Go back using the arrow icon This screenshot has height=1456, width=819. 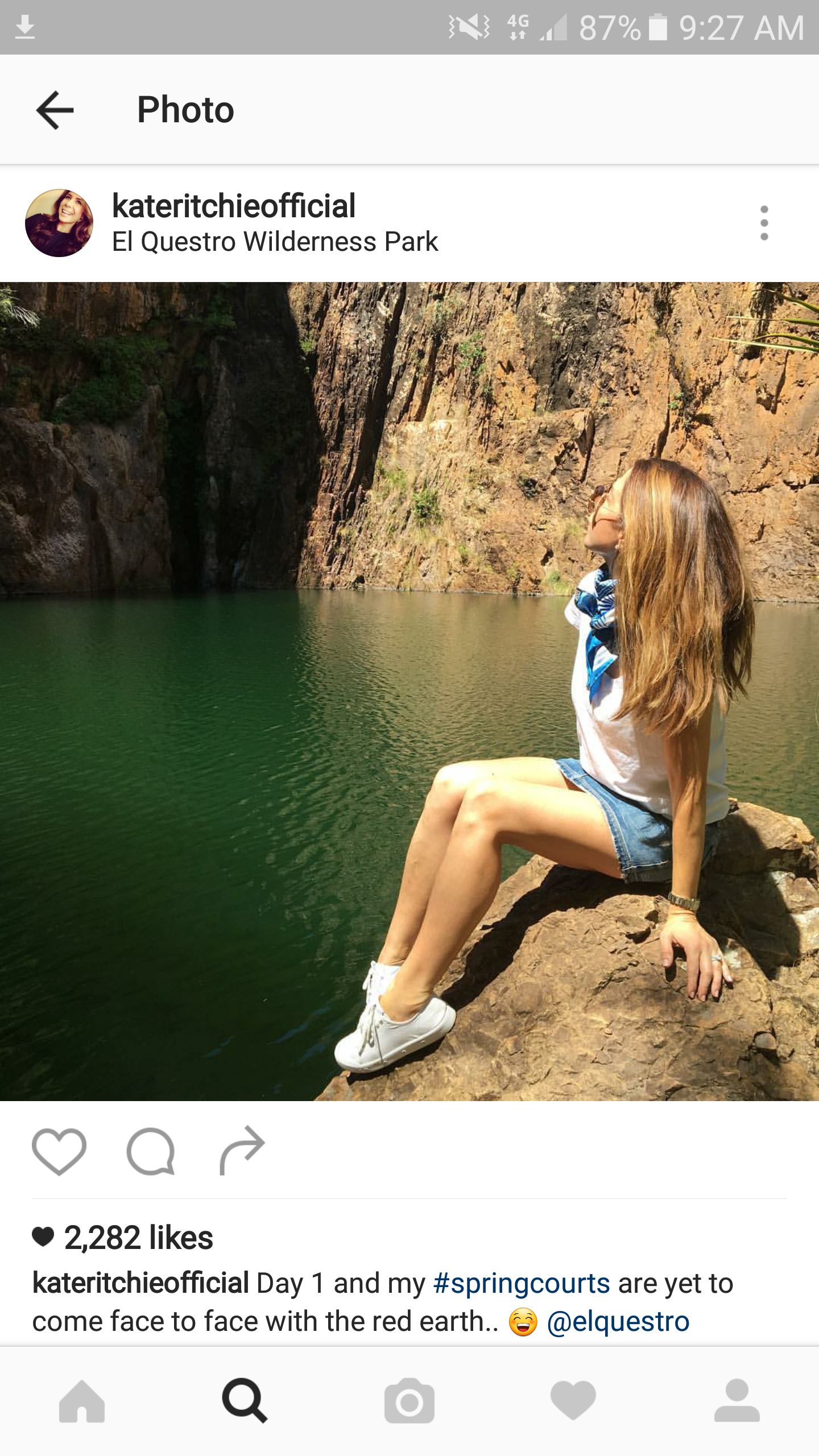coord(55,110)
